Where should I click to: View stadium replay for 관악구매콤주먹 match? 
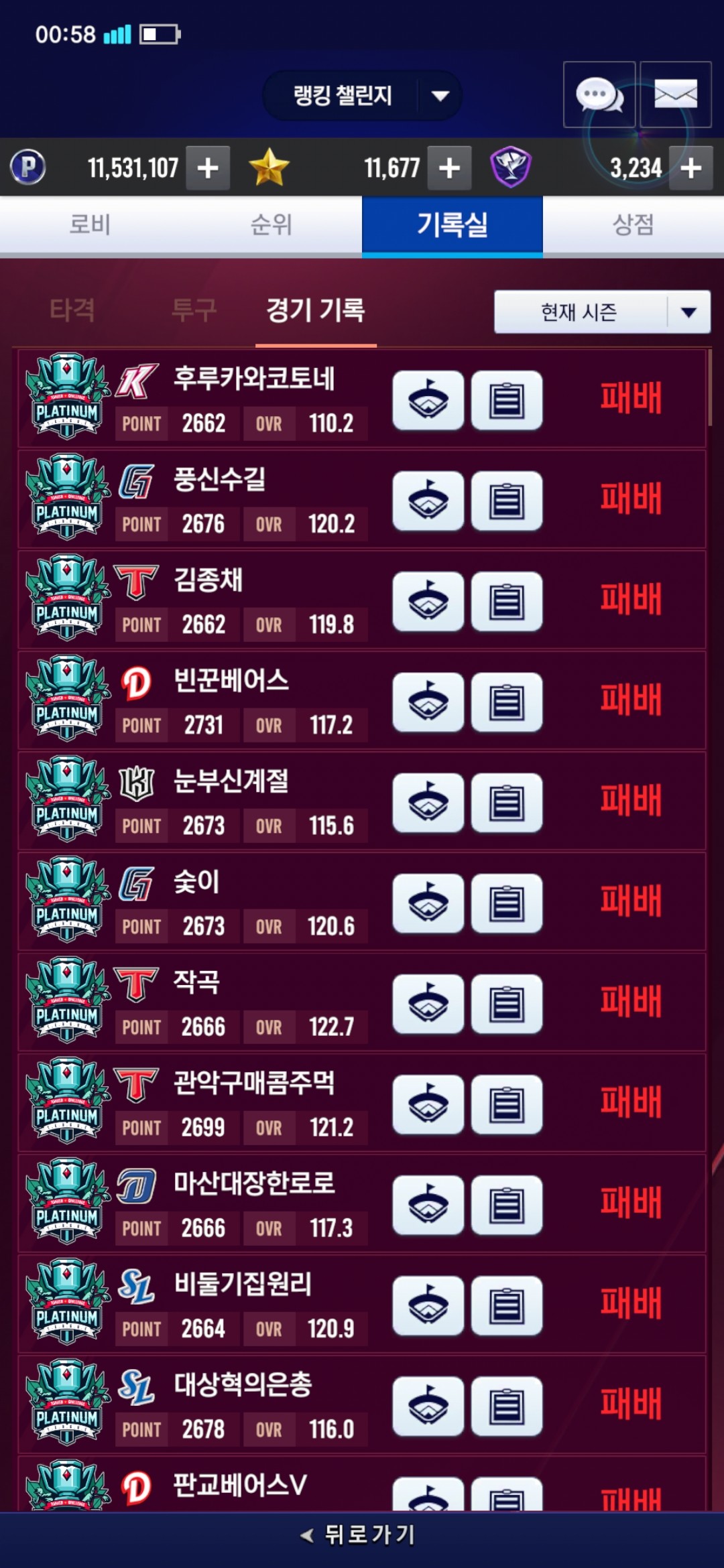428,1104
